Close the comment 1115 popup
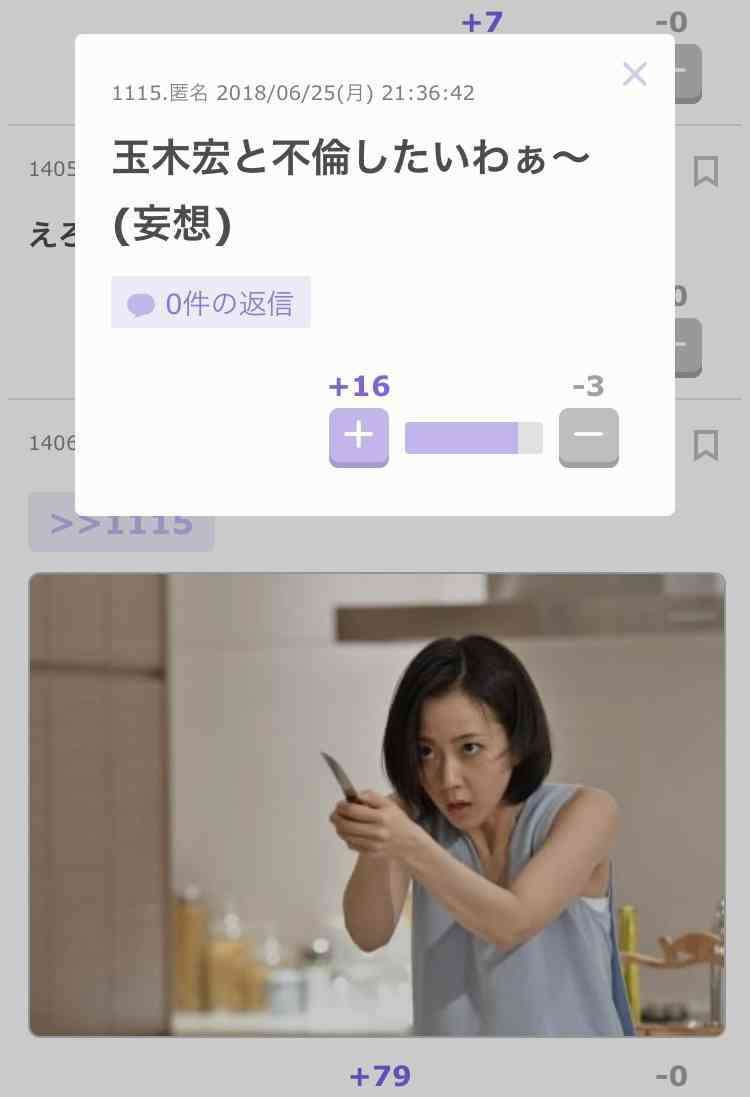This screenshot has width=750, height=1097. coord(635,74)
